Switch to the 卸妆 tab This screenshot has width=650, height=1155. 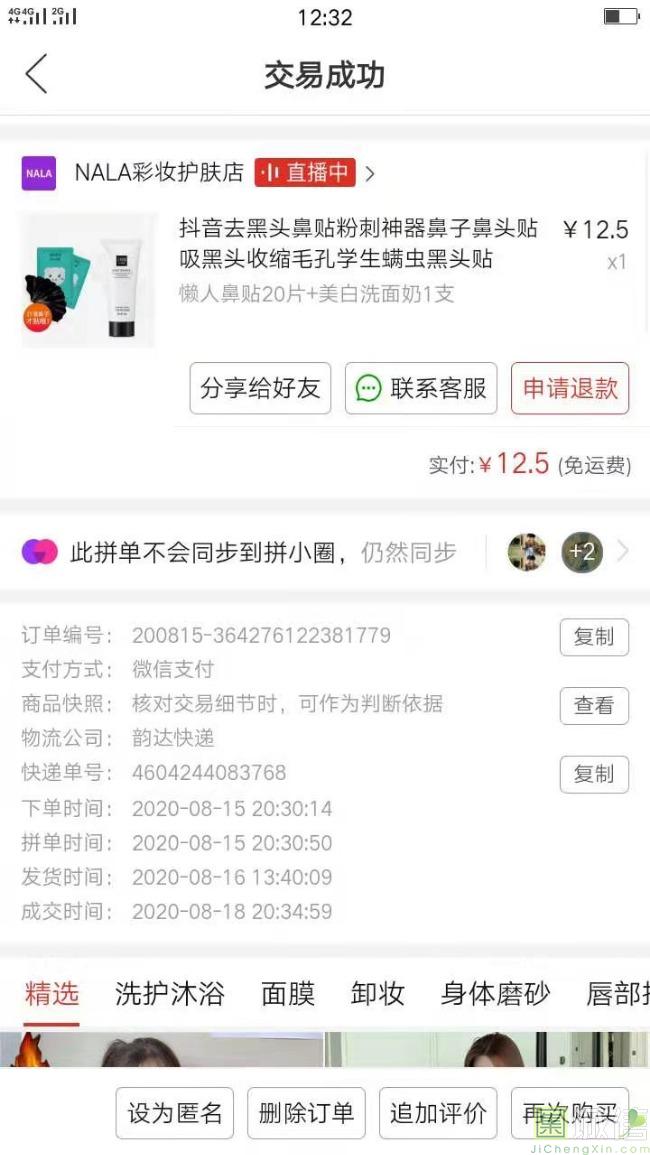coord(378,993)
